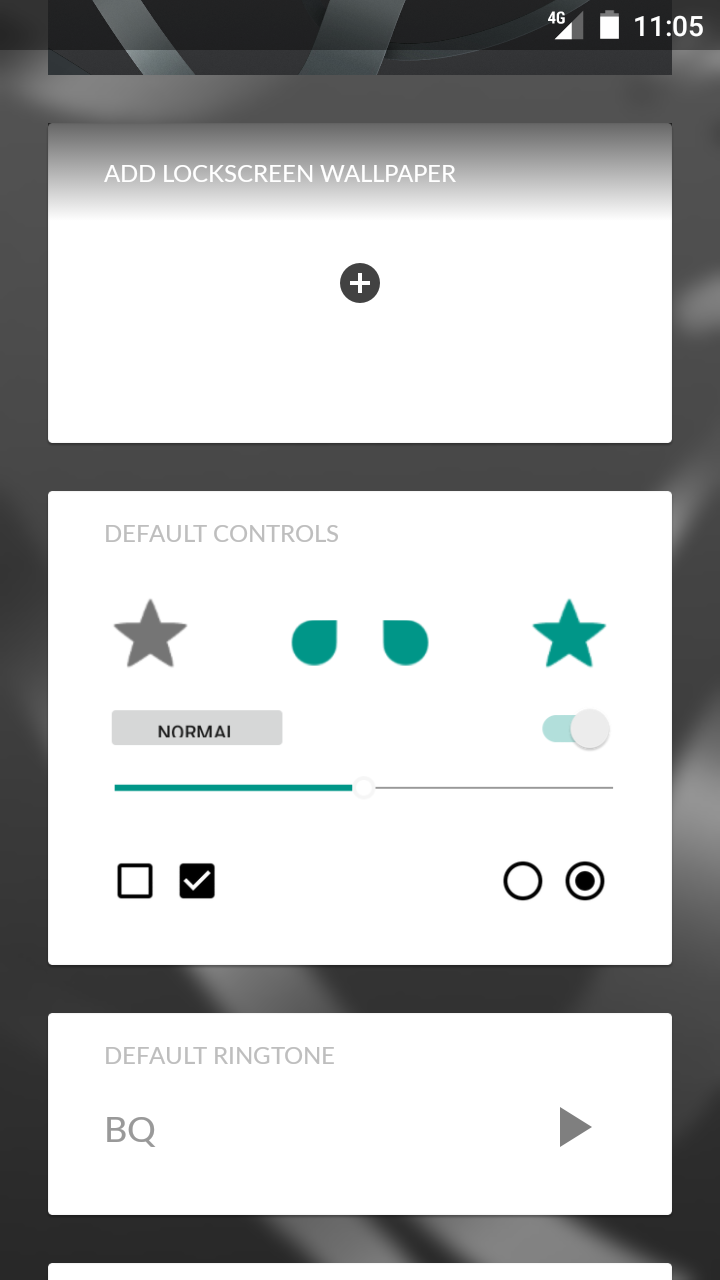
Task: Play the BQ default ringtone
Action: tap(575, 1127)
